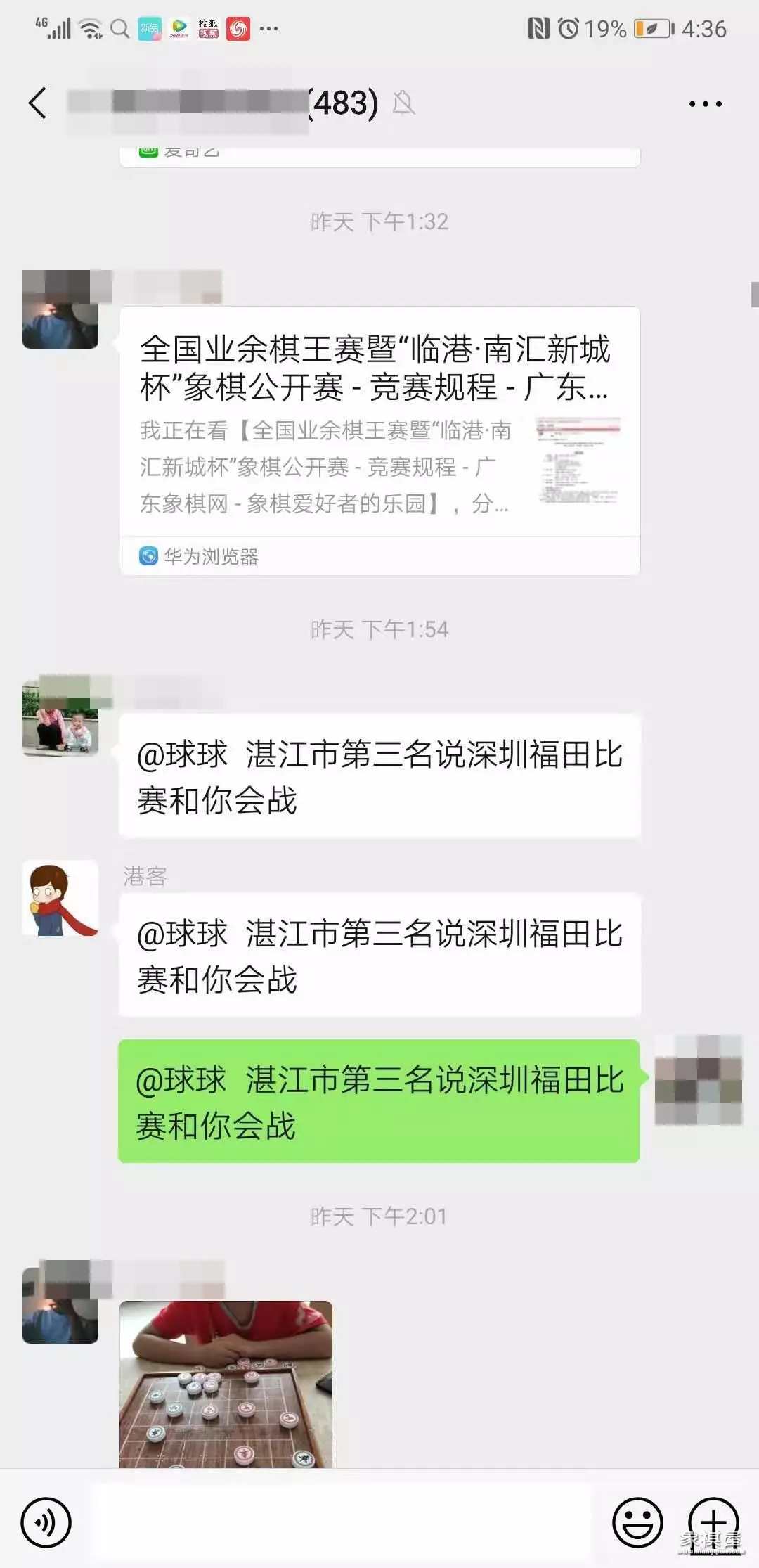View the shared chess board photo

(x=226, y=1383)
